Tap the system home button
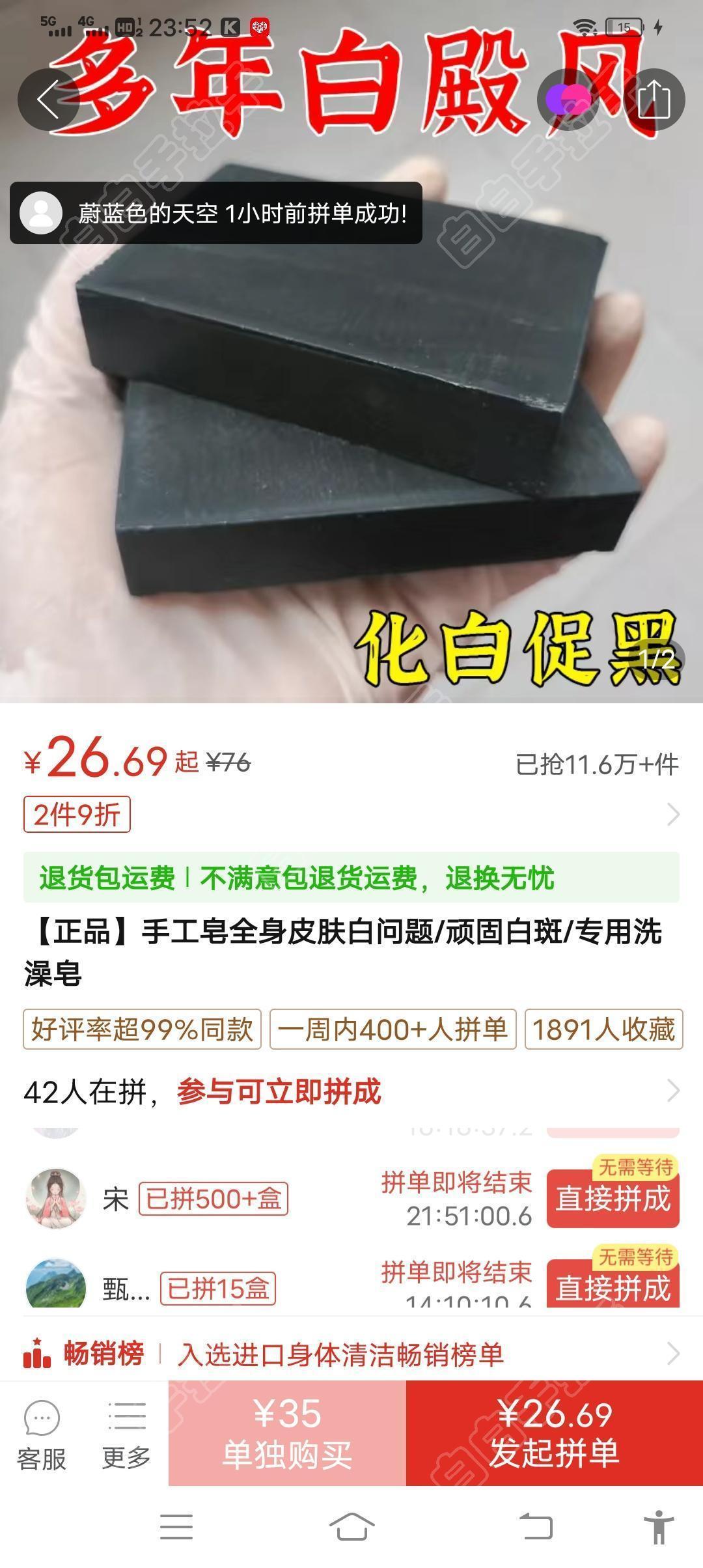 351,1527
